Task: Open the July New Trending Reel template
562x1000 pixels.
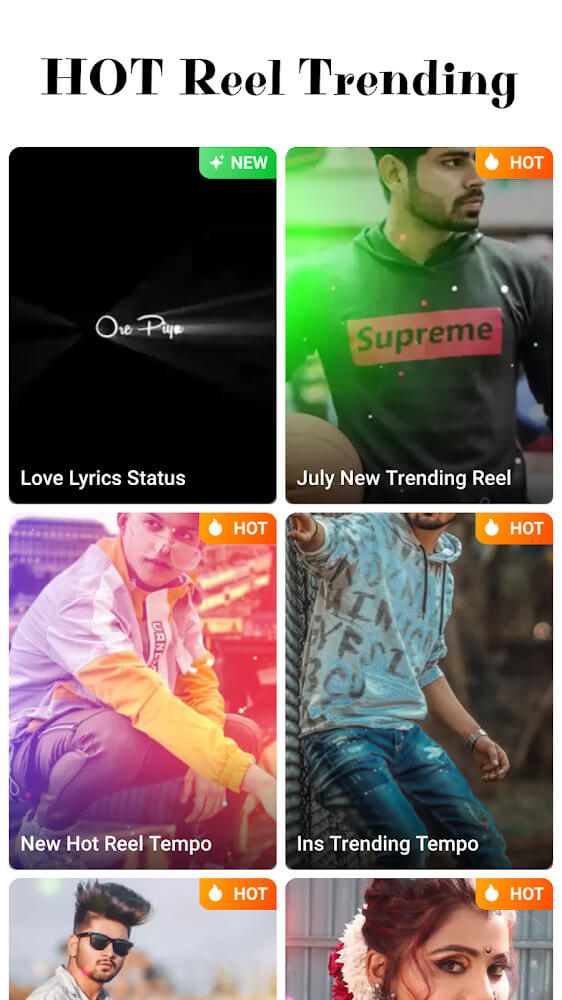Action: pos(419,325)
